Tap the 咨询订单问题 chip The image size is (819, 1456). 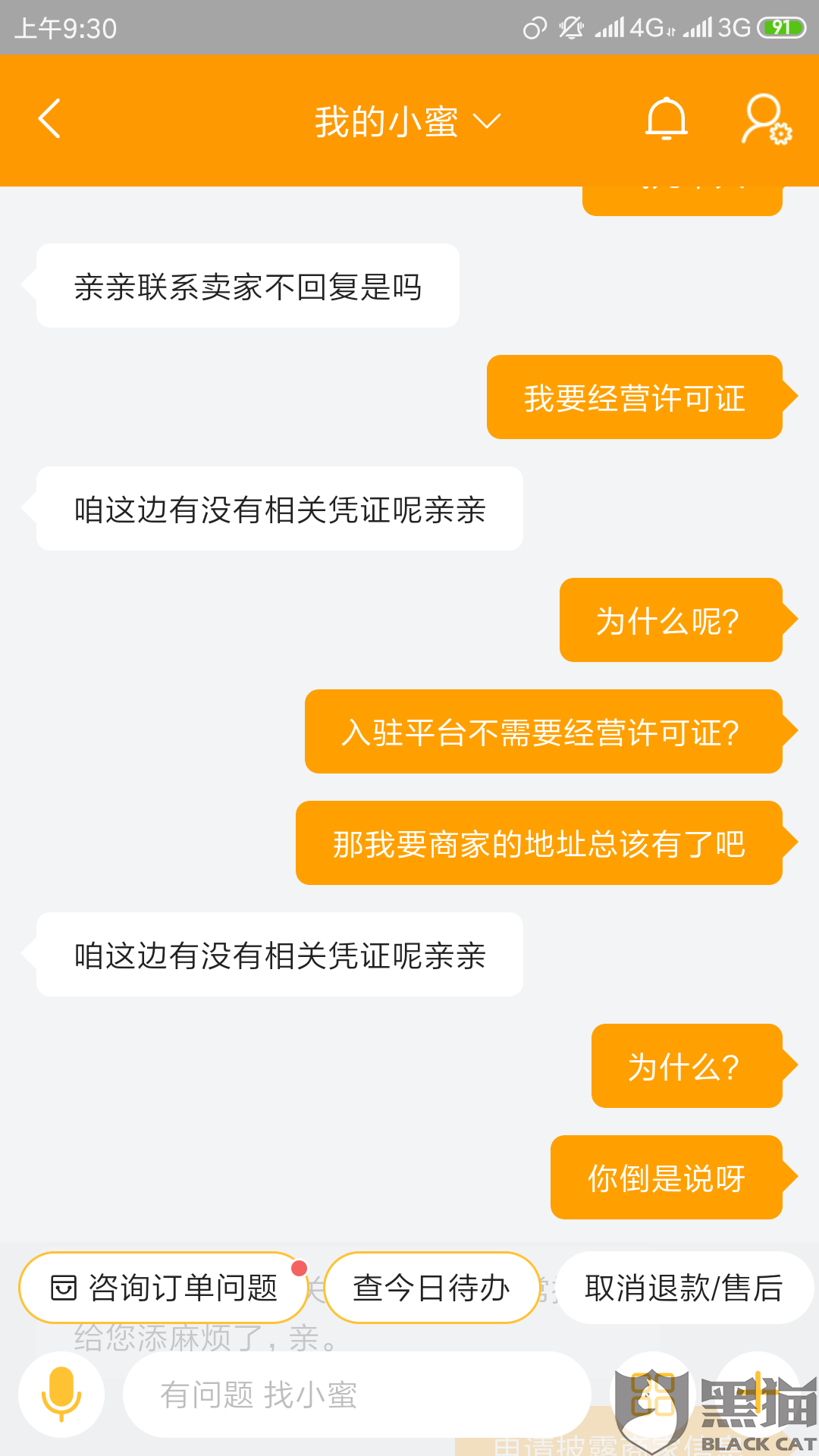164,1288
